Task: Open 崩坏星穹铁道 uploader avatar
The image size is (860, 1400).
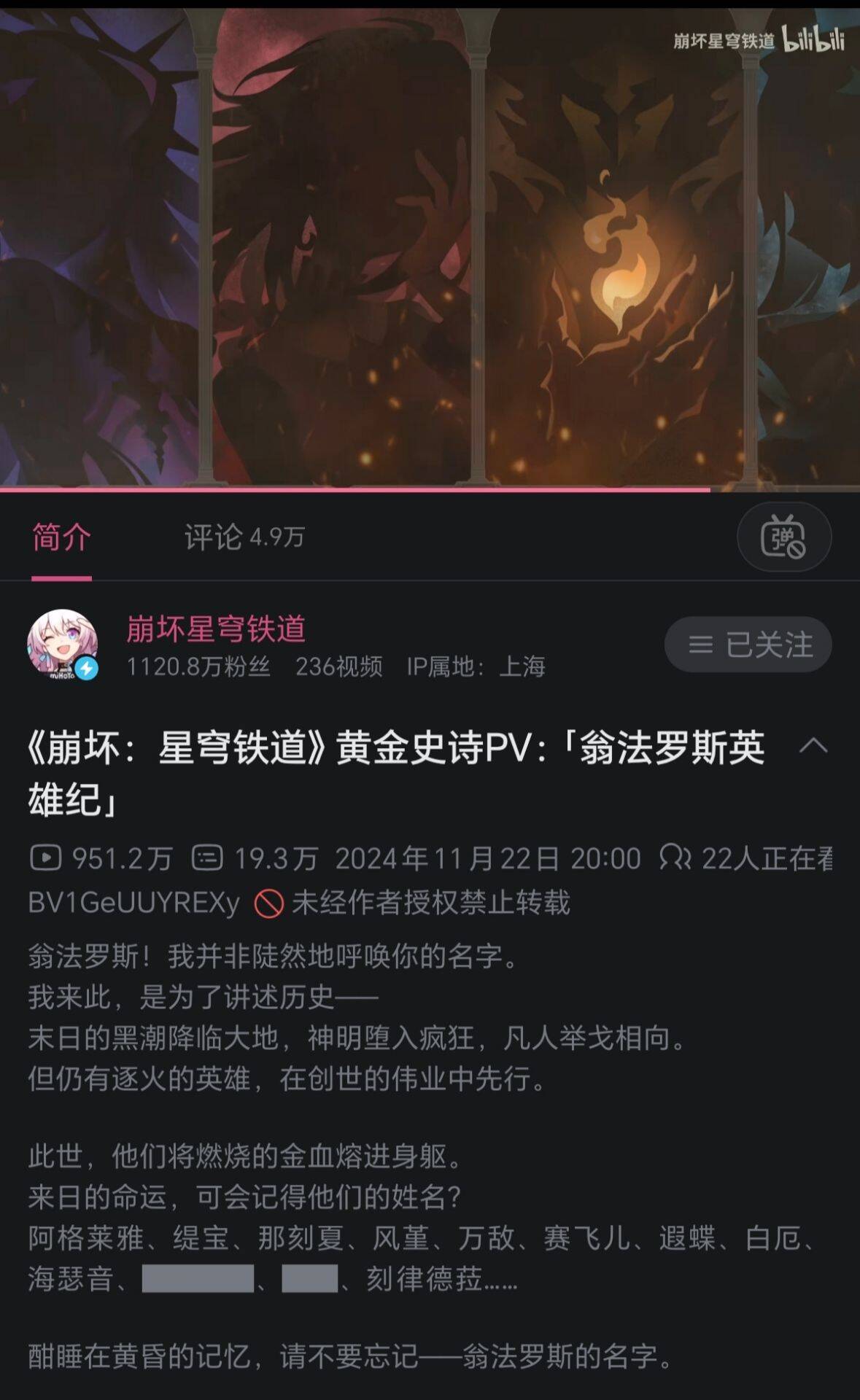Action: point(63,645)
